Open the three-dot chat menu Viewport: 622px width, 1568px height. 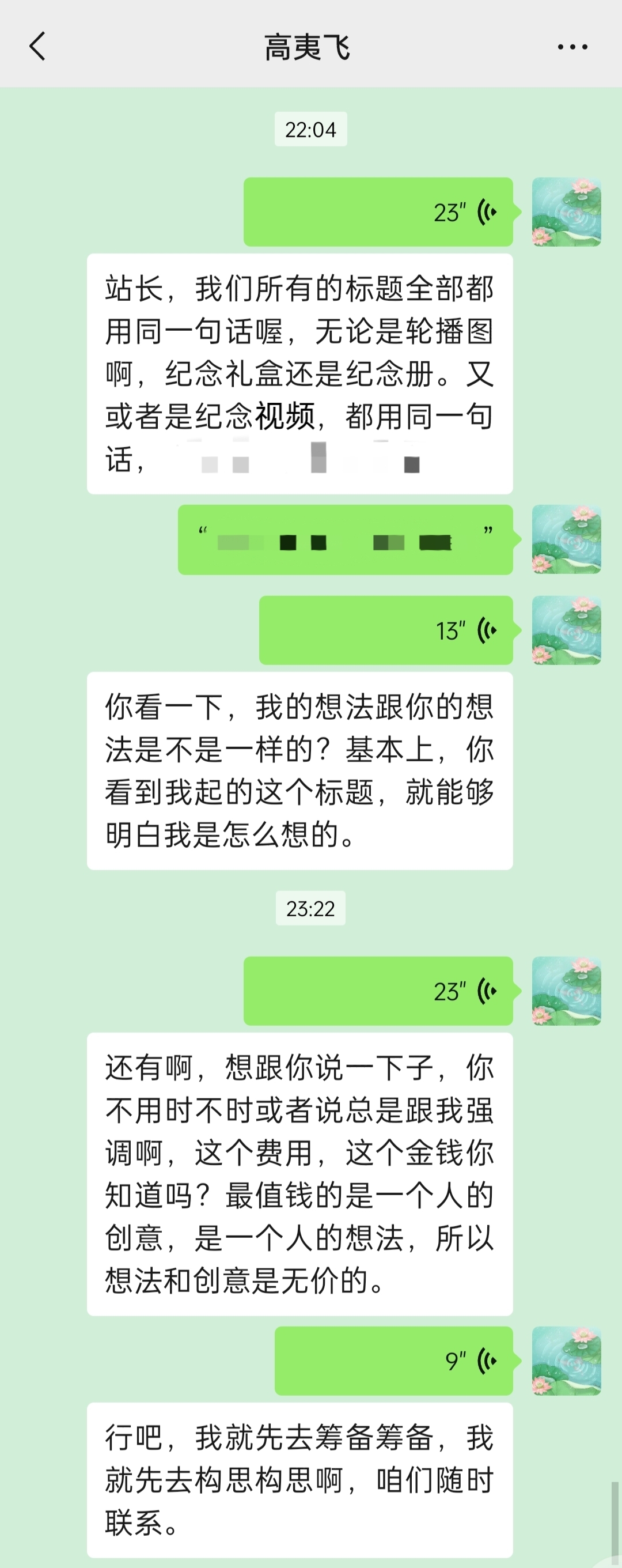(572, 47)
